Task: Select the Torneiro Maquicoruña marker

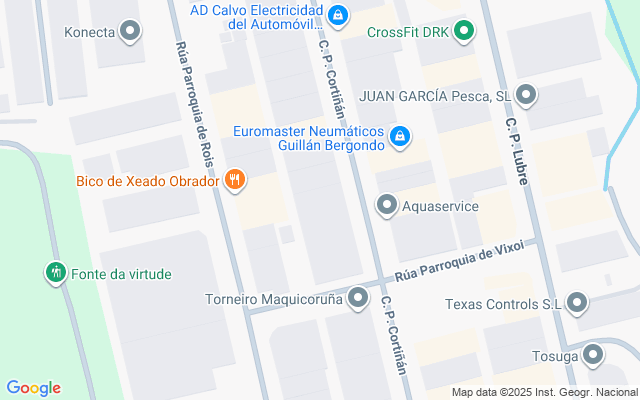Action: point(359,298)
